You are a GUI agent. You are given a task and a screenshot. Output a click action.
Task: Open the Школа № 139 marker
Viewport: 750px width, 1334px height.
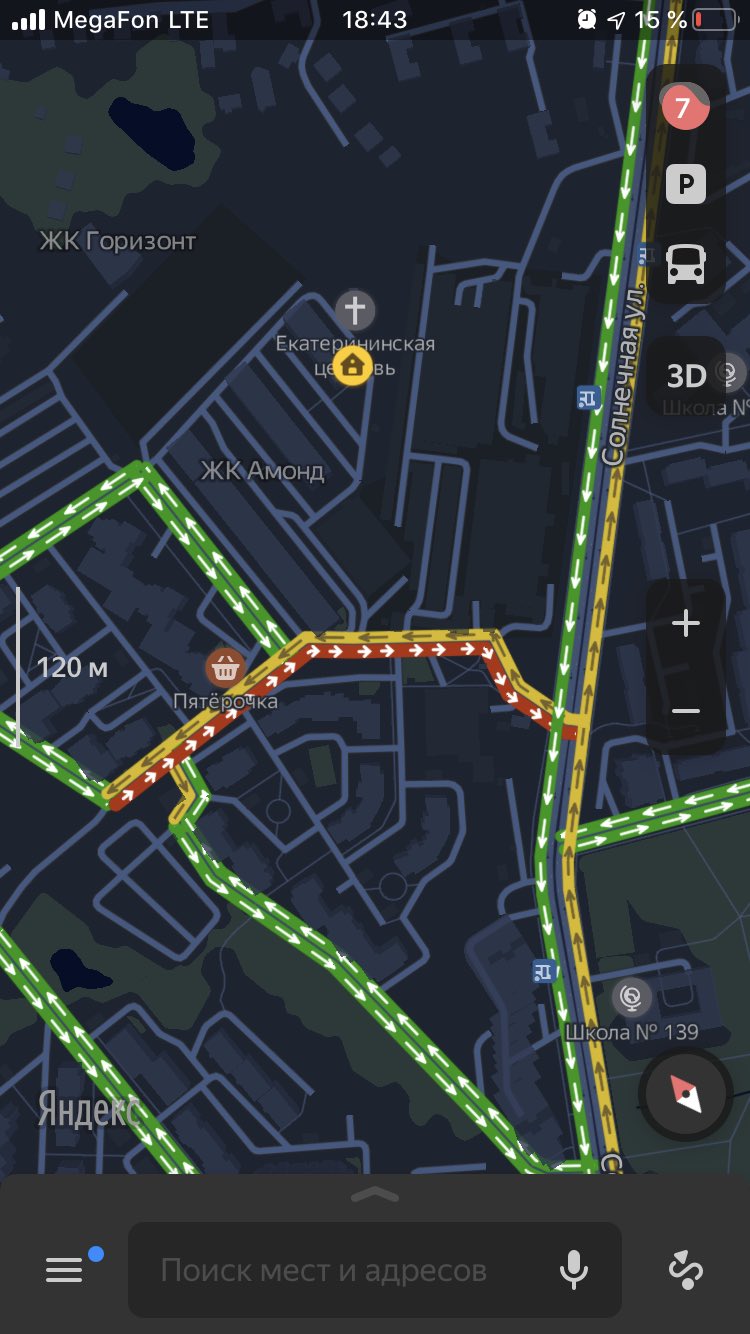(x=631, y=996)
